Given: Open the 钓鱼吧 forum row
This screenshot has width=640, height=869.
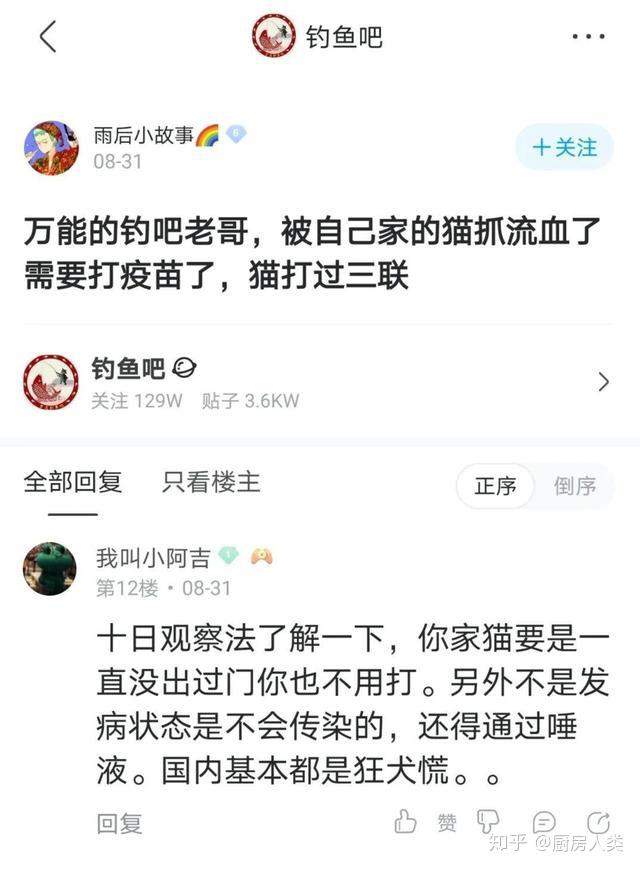Looking at the screenshot, I should click(x=320, y=382).
